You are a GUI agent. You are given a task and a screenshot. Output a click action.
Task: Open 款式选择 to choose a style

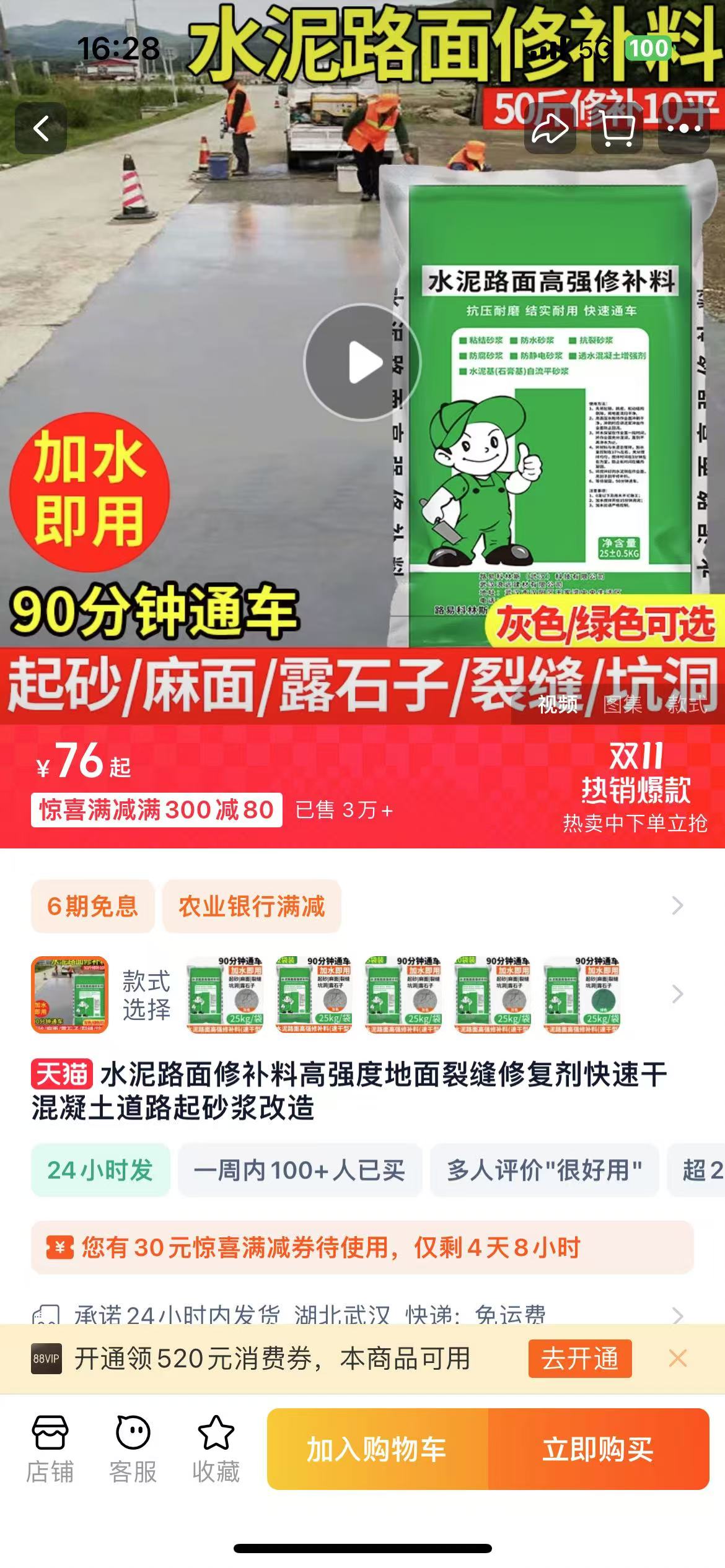(146, 995)
